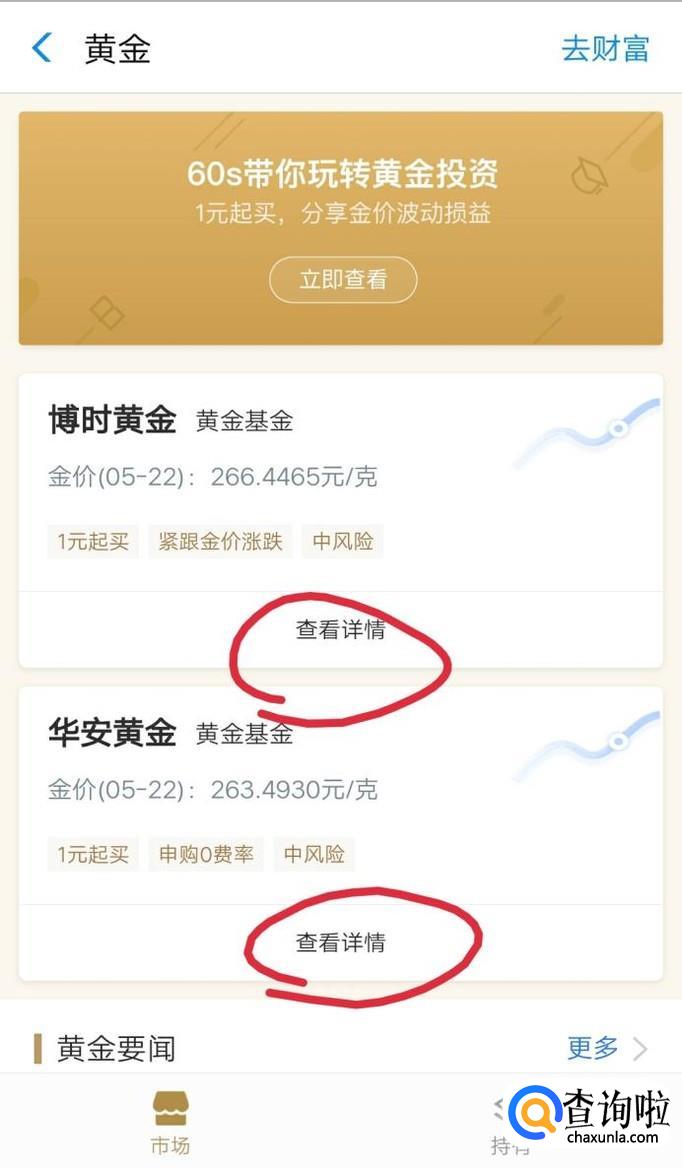Open the 华安黄金 fund card

click(x=112, y=733)
